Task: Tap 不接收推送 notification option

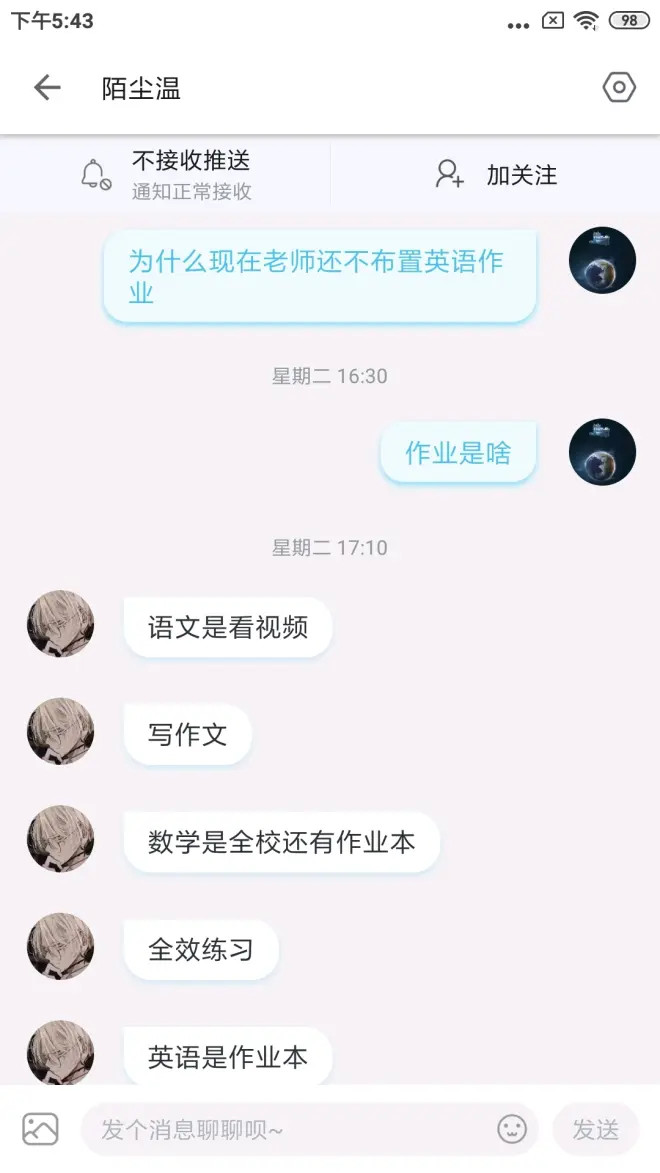Action: 166,174
